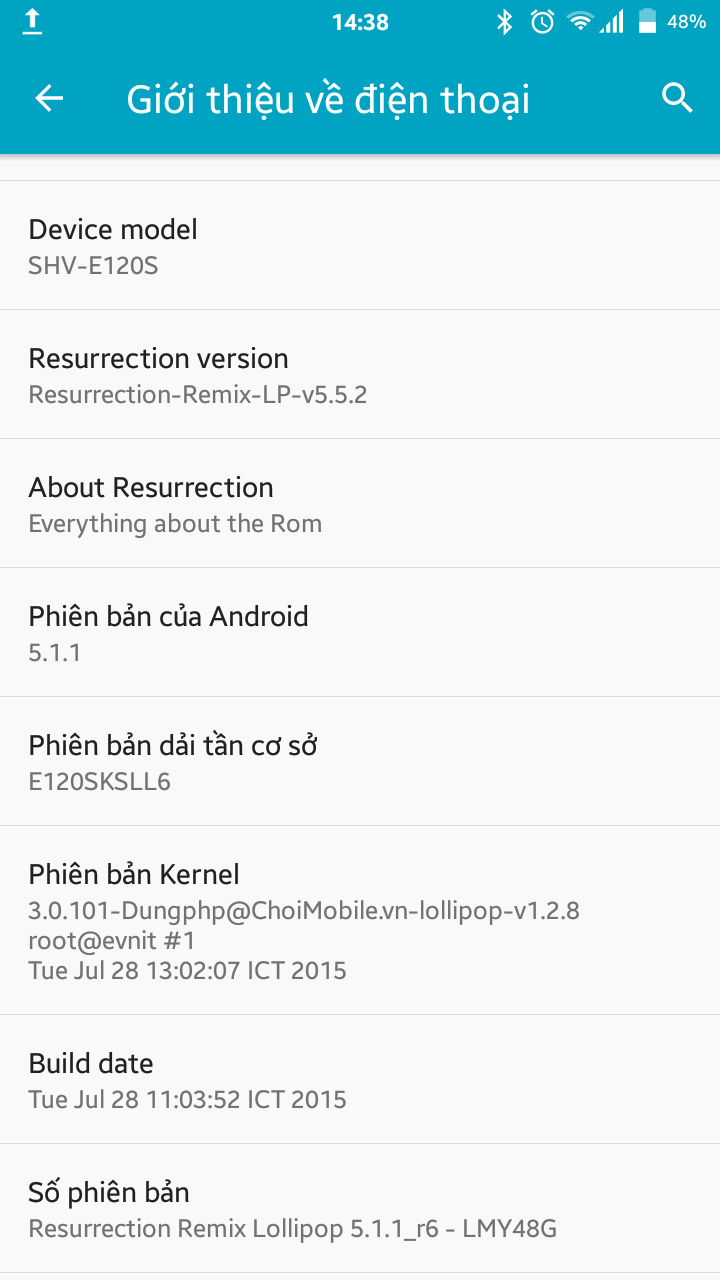Select the Phiên bản dải tần cơ sở row
720x1280 pixels.
[360, 762]
